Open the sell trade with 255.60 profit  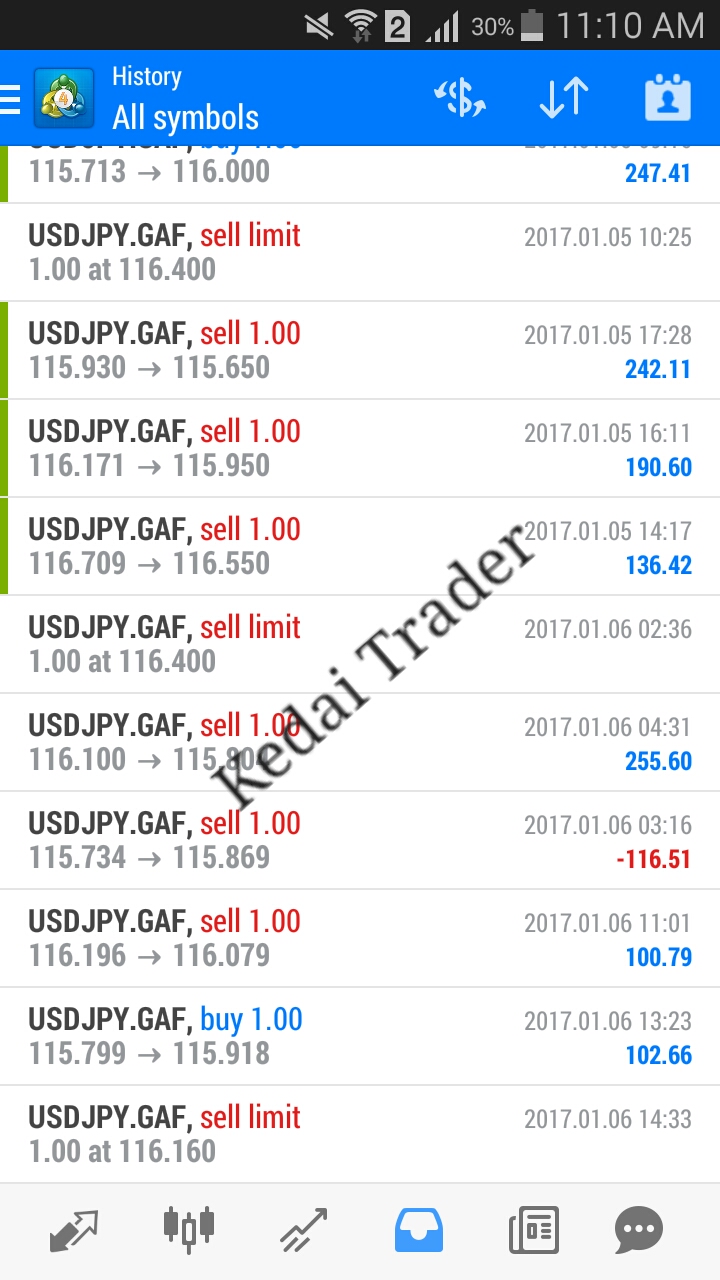coord(360,743)
